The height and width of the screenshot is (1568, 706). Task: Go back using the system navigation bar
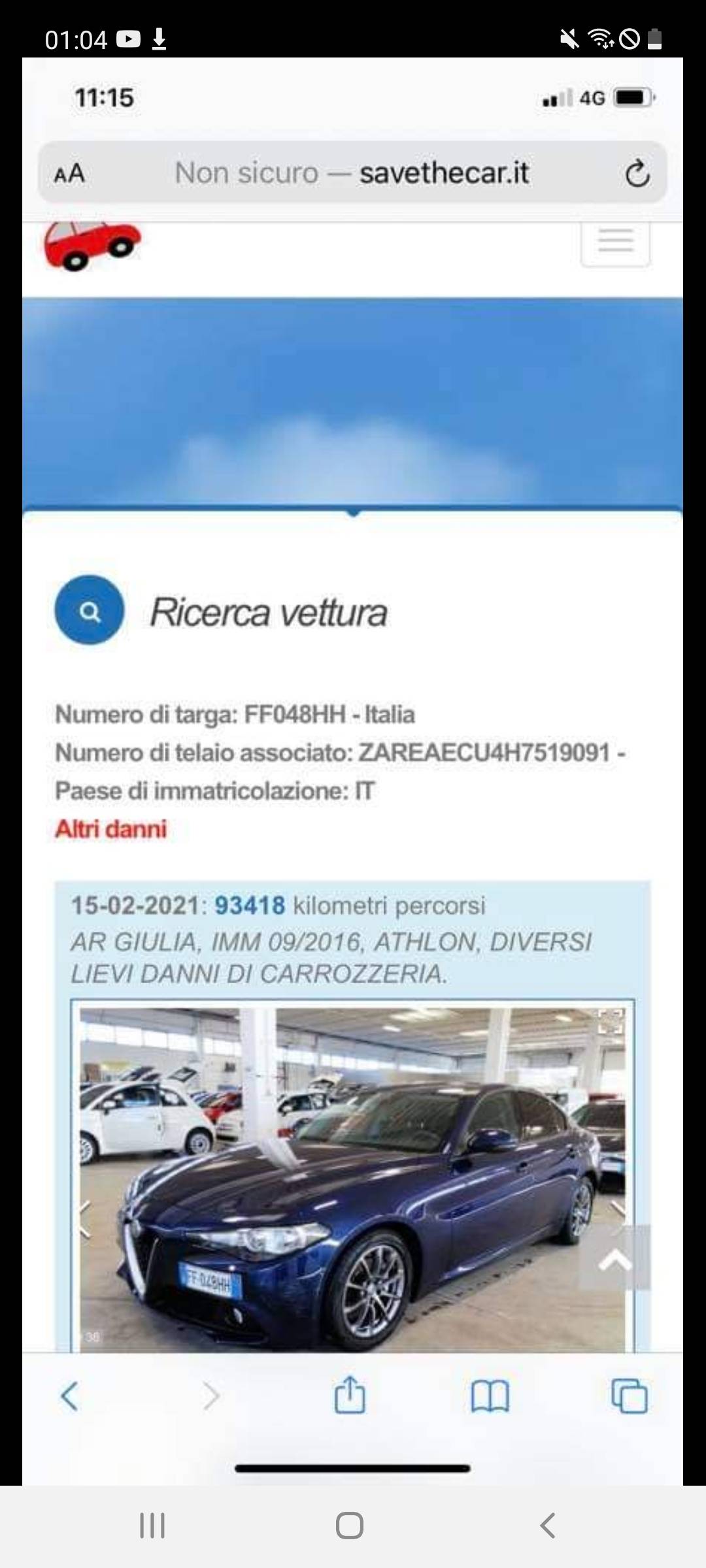pos(548,1526)
